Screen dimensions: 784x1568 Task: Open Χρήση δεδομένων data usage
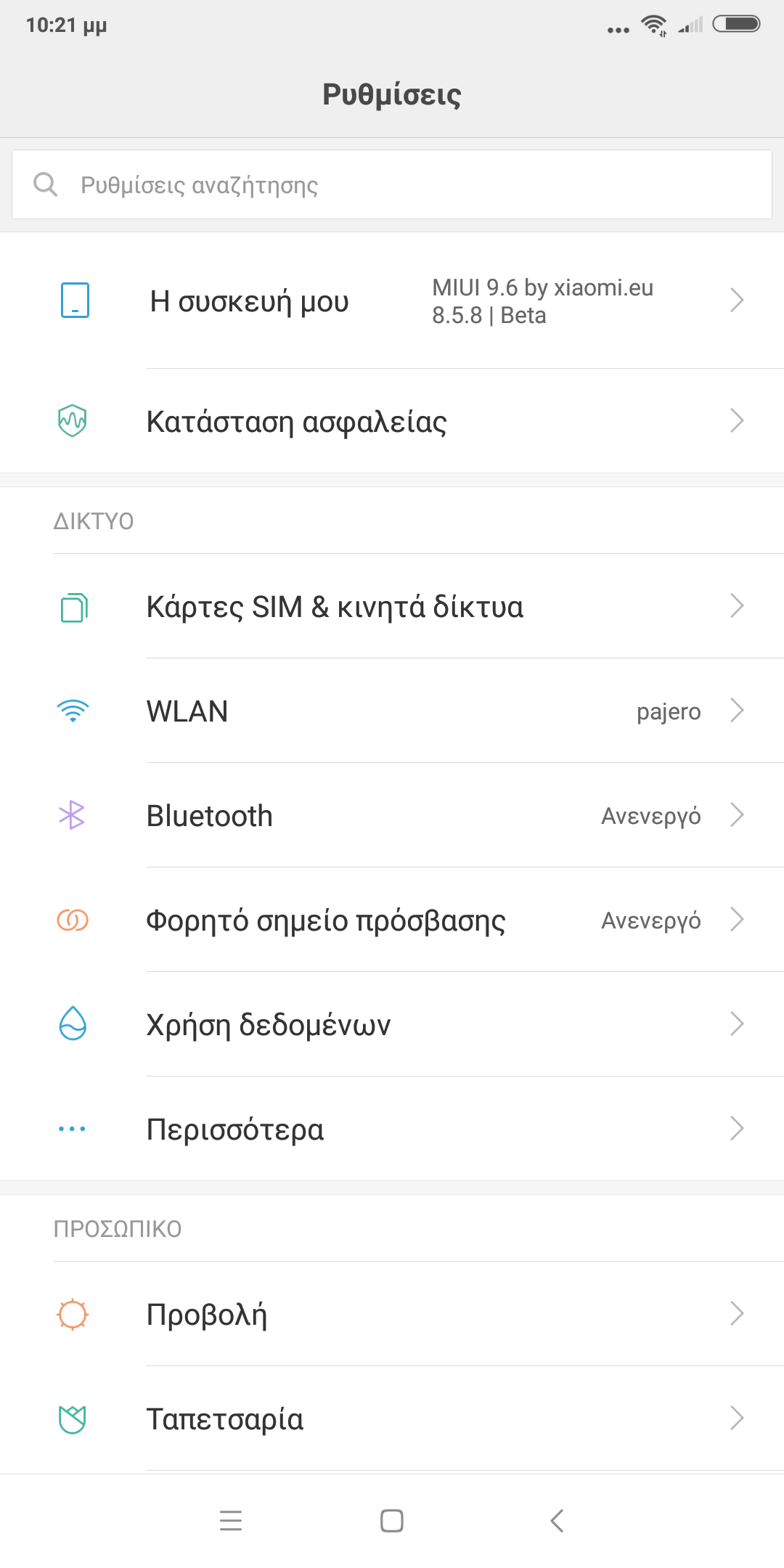pyautogui.click(x=392, y=1024)
